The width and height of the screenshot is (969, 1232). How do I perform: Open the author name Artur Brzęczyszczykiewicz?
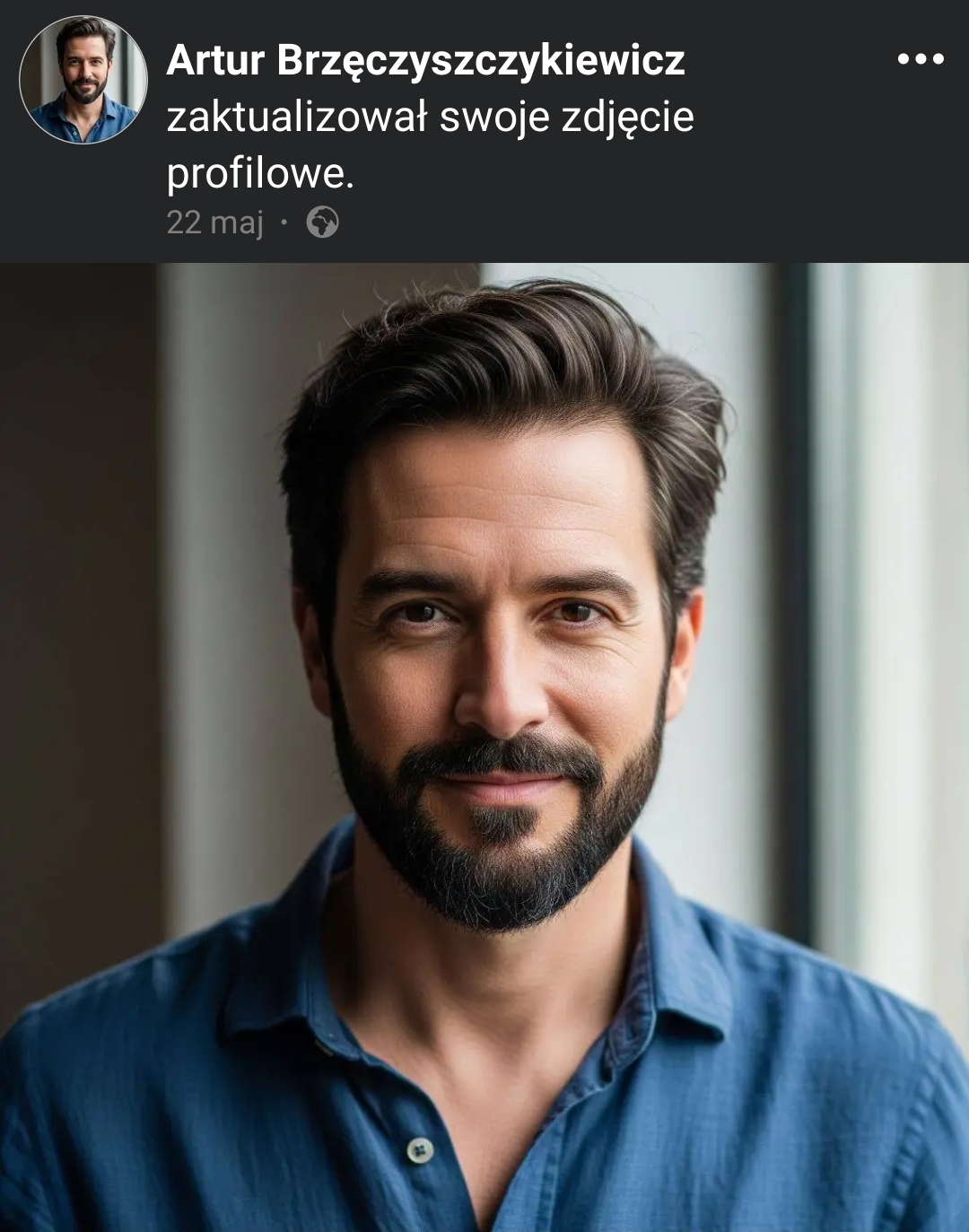[x=425, y=61]
